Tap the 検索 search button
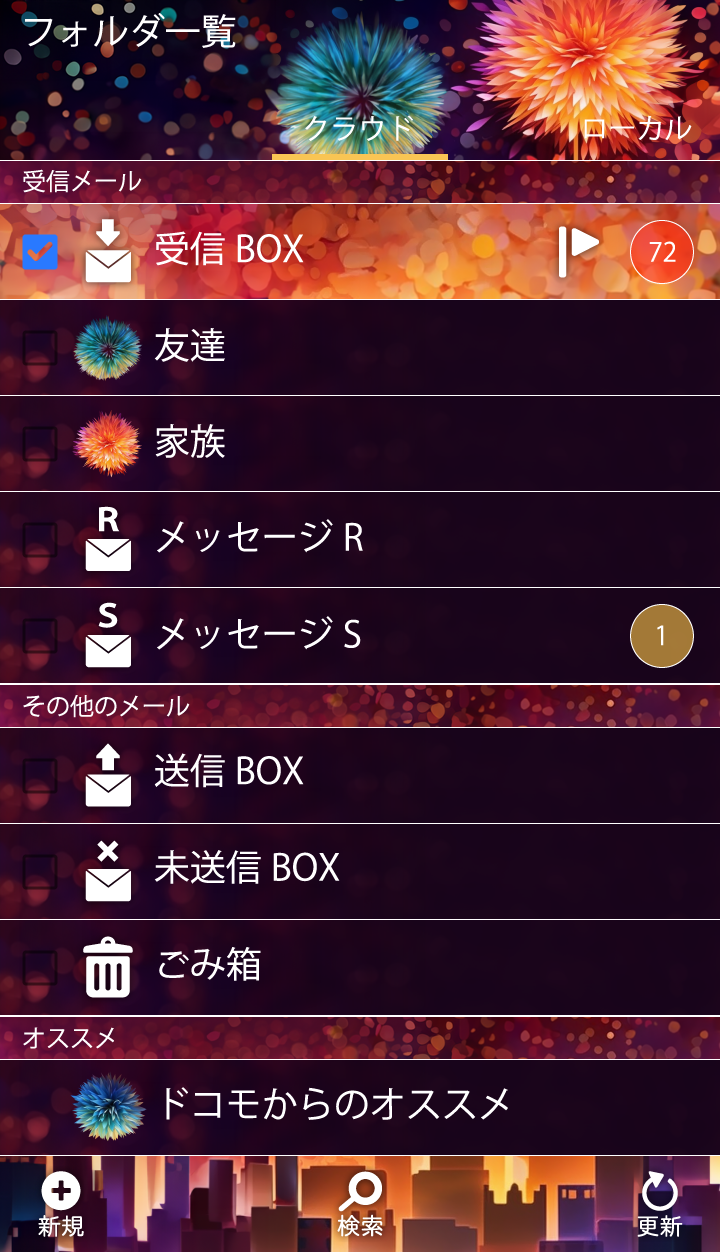This screenshot has height=1252, width=720. tap(360, 1205)
